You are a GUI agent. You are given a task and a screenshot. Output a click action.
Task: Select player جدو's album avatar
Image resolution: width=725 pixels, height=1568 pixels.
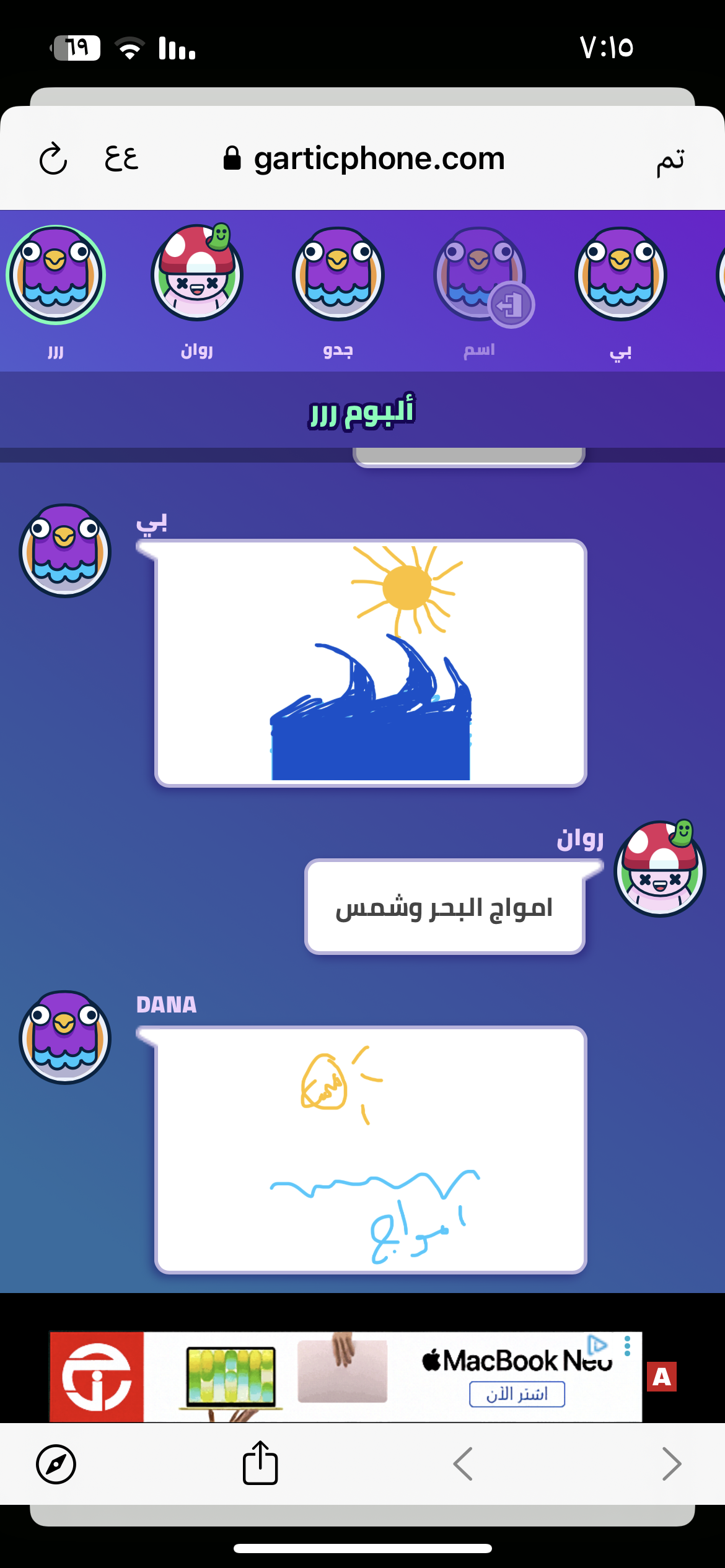(x=338, y=274)
